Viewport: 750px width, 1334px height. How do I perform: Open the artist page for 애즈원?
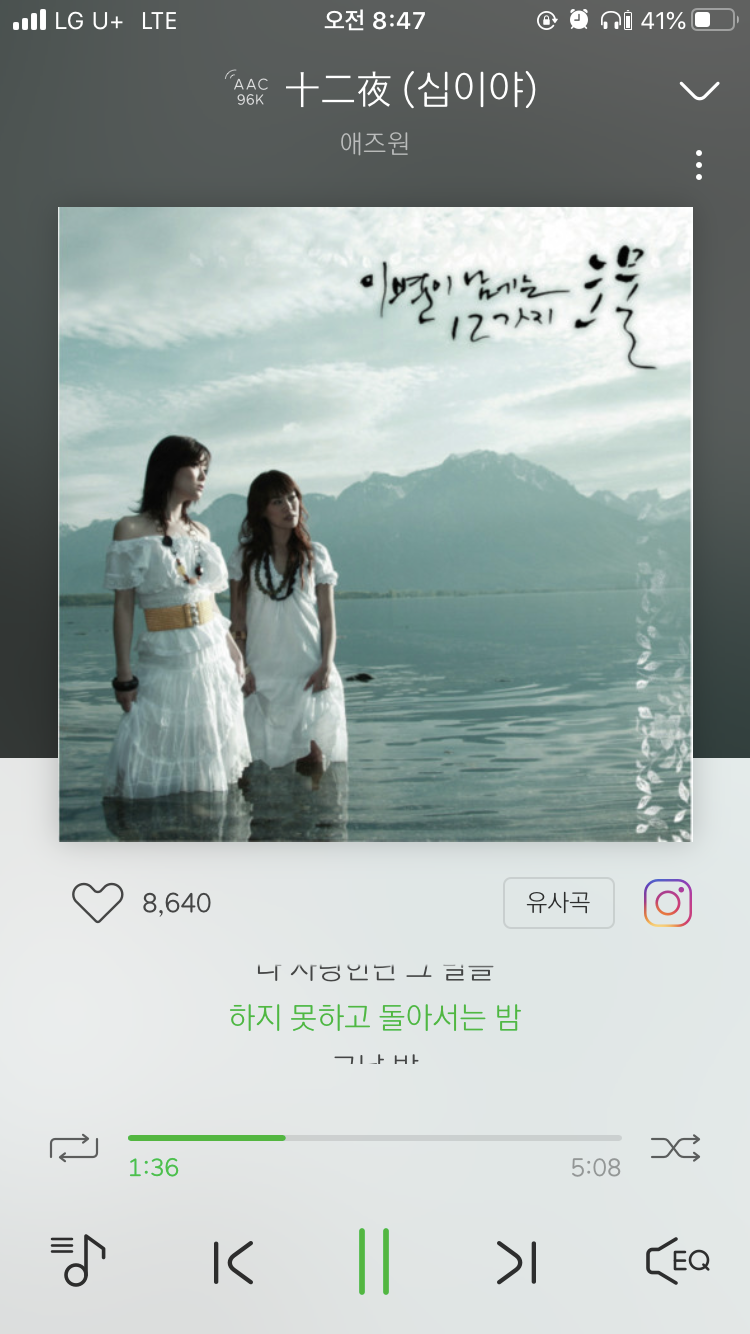pos(375,143)
